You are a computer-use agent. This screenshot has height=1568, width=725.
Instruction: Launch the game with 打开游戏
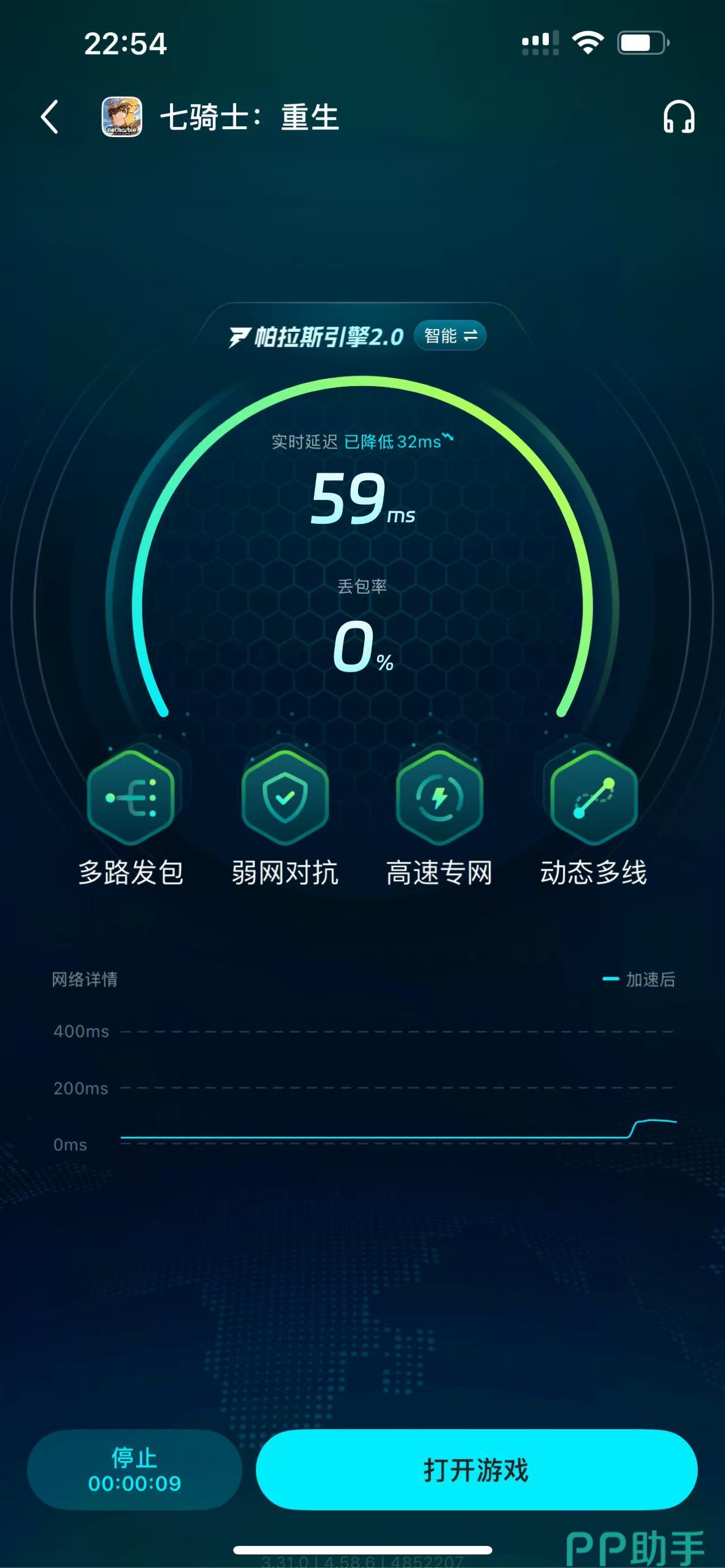point(477,1469)
